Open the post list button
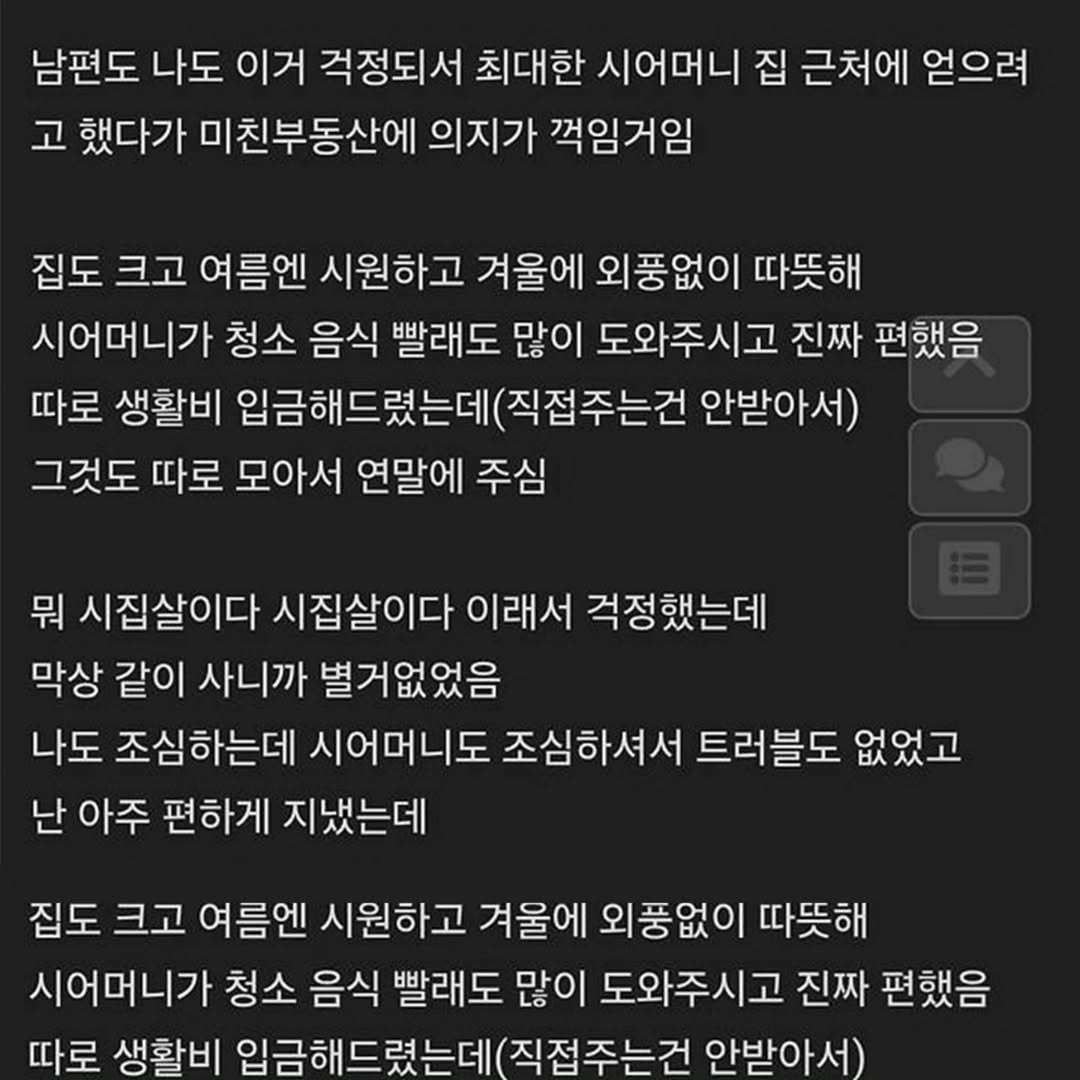The image size is (1080, 1080). click(x=968, y=570)
